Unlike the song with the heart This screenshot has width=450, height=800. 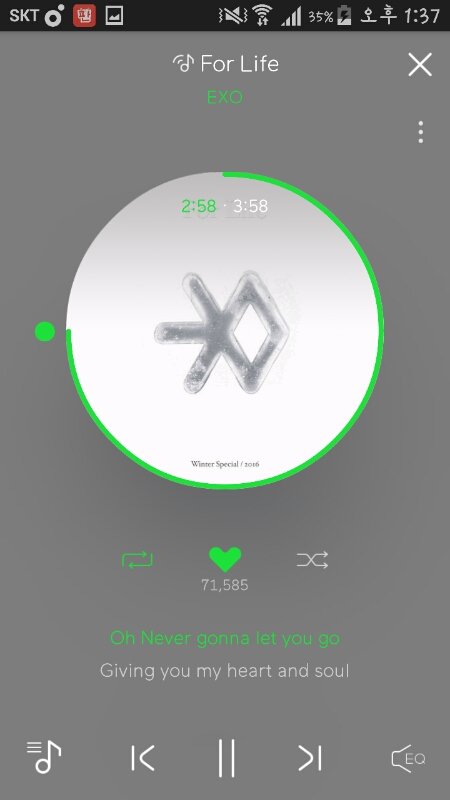tap(225, 560)
